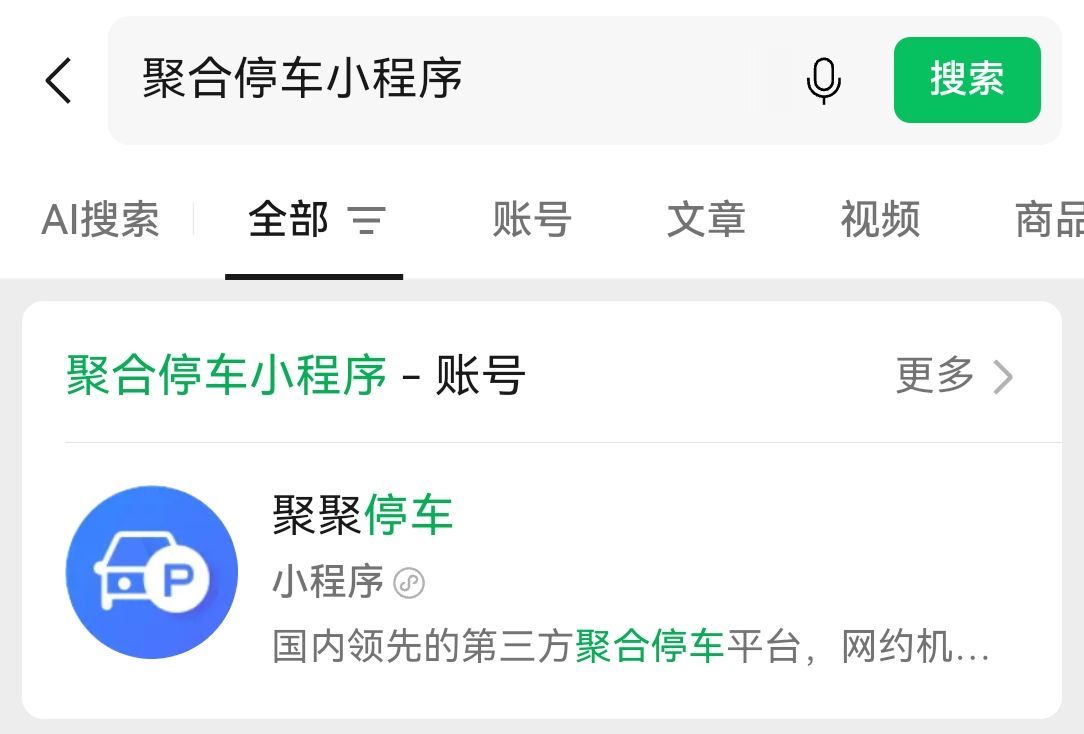The height and width of the screenshot is (734, 1084).
Task: Start voice search with the microphone icon
Action: (x=823, y=80)
